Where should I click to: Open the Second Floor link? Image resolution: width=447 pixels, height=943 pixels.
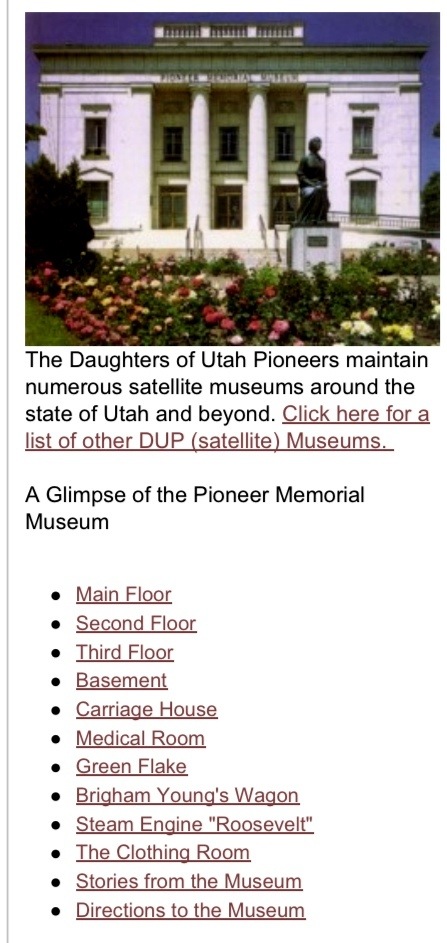point(136,623)
